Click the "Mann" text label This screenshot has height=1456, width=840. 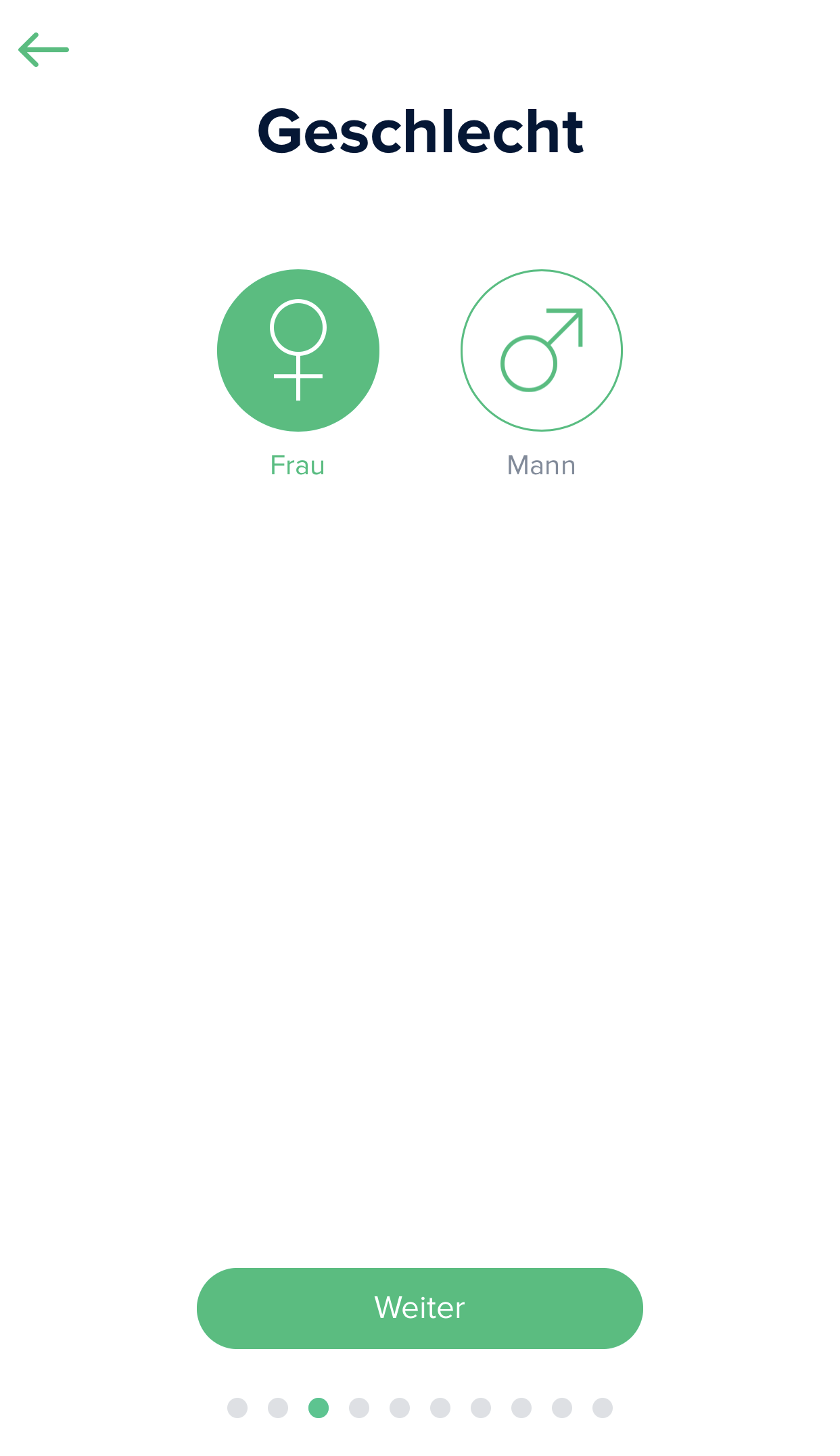(x=541, y=465)
